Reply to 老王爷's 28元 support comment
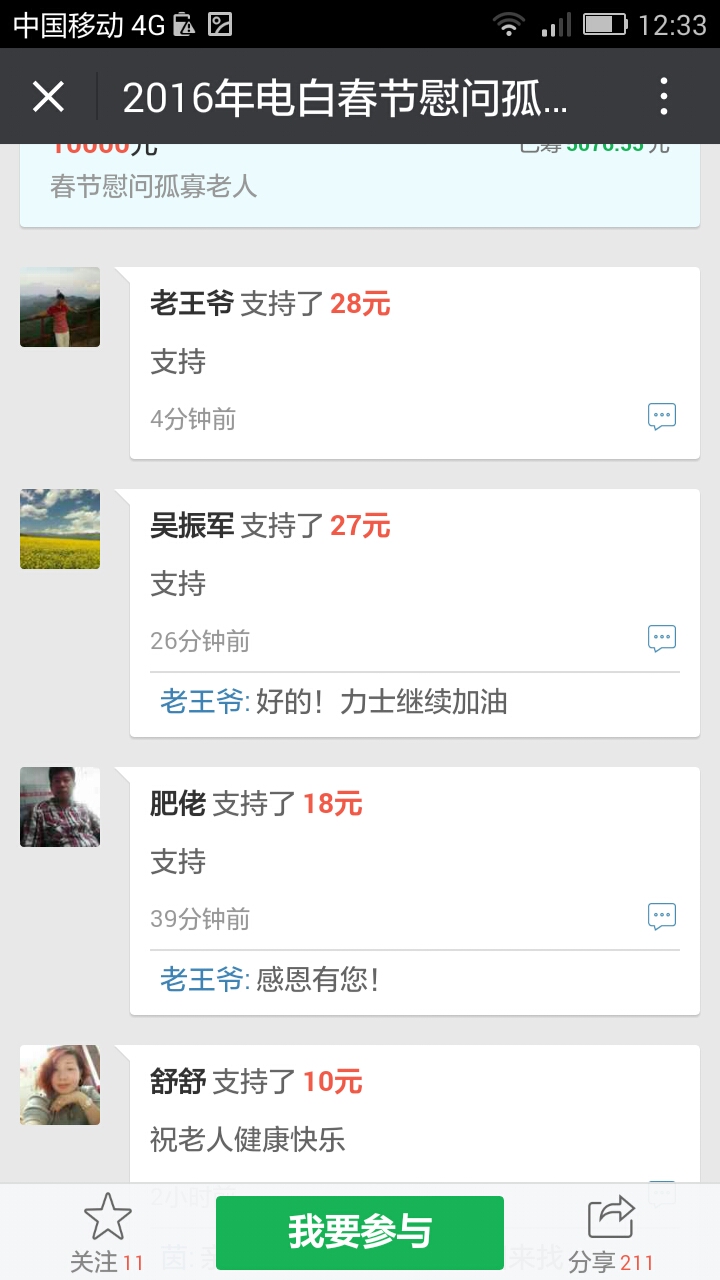Viewport: 720px width, 1280px height. tap(661, 417)
